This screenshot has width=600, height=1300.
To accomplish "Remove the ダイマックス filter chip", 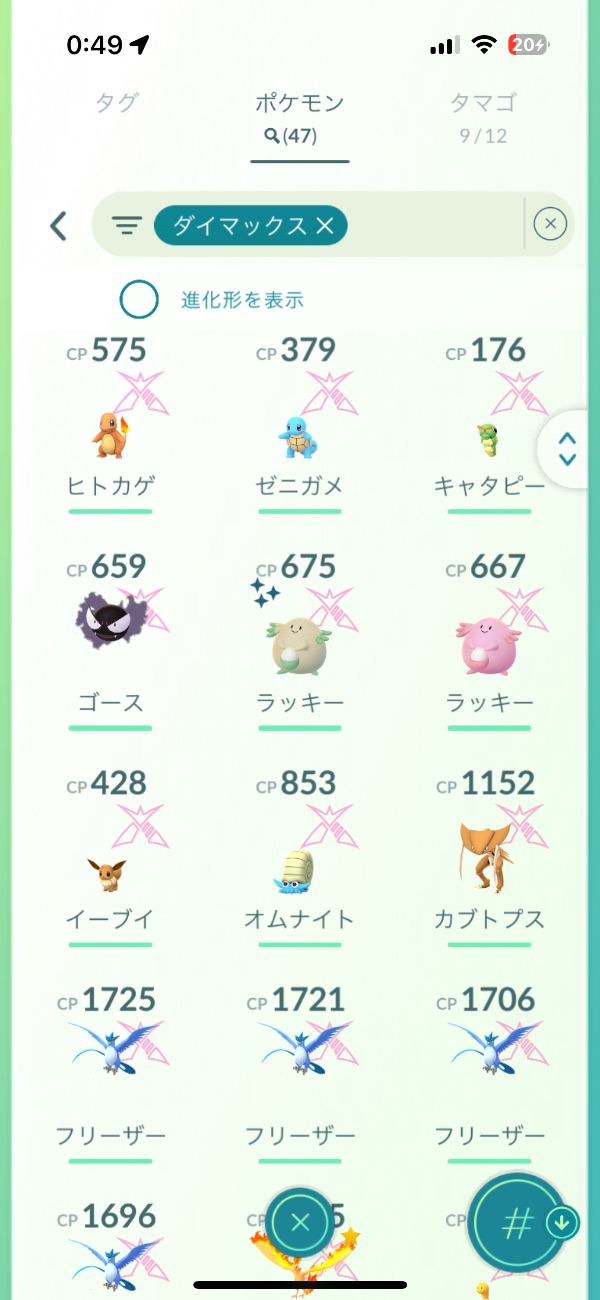I will 250,226.
